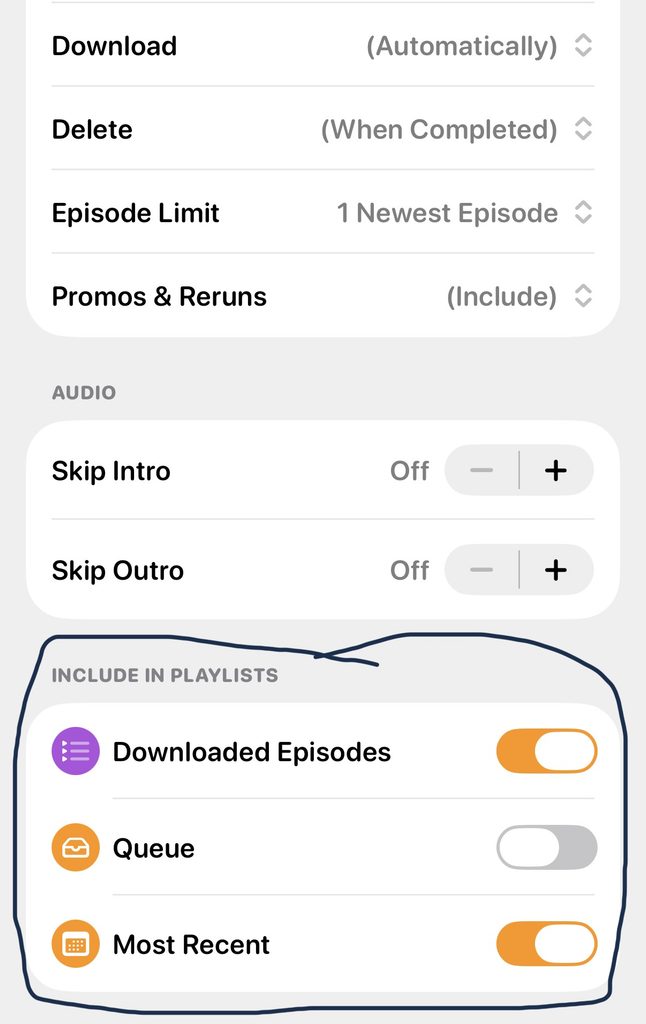646x1024 pixels.
Task: Turn off the Most Recent playlist toggle
Action: 547,944
